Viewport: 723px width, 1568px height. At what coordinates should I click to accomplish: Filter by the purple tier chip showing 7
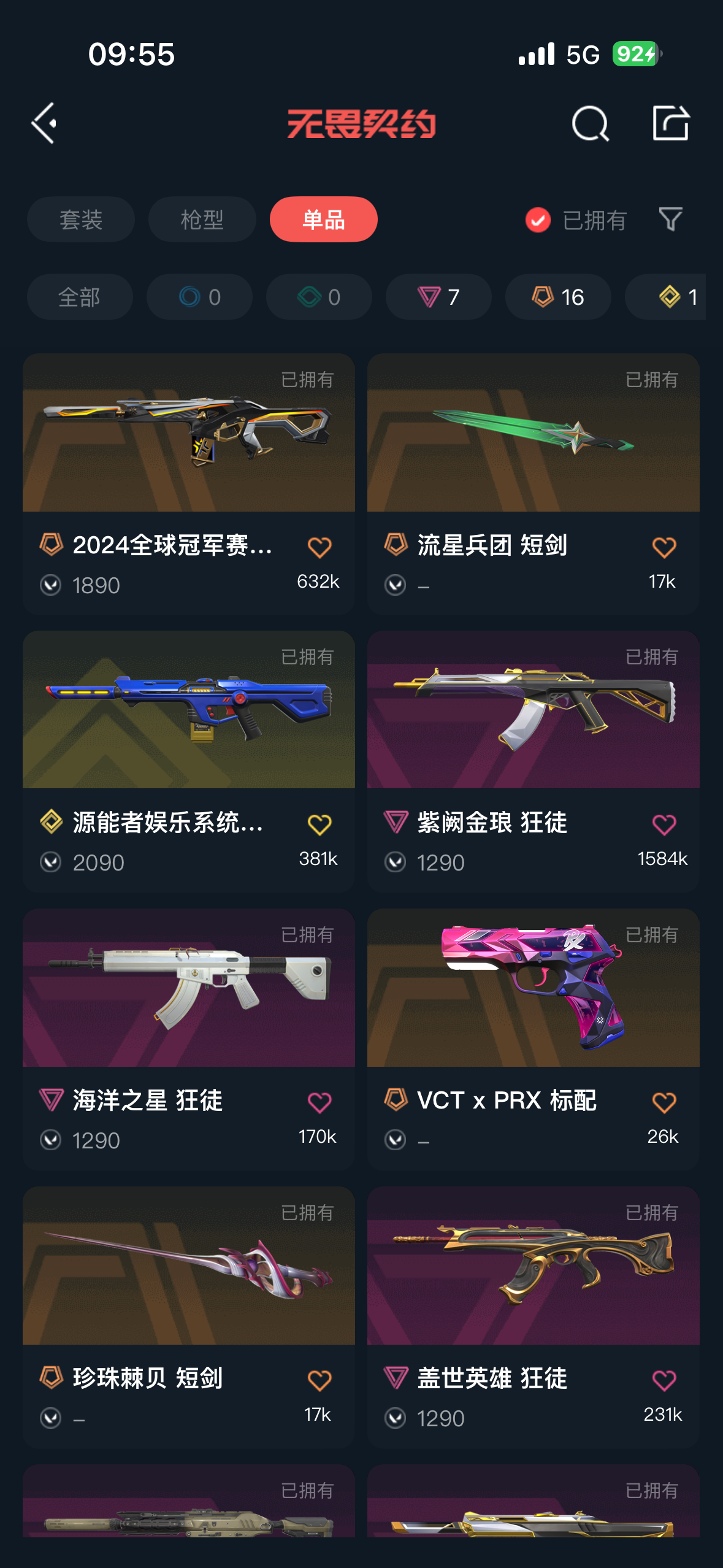tap(438, 297)
